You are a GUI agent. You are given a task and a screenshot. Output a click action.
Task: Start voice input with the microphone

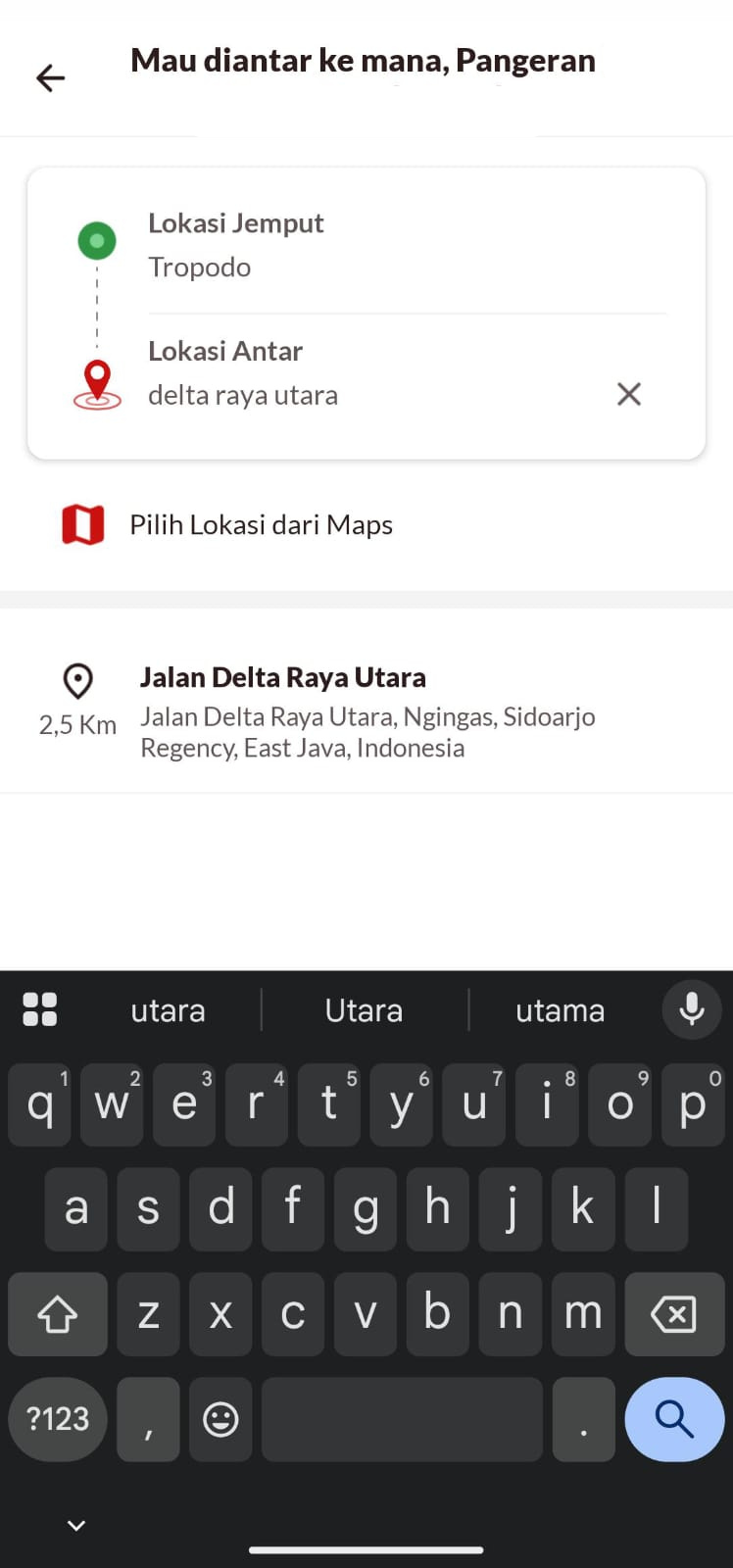(692, 1008)
